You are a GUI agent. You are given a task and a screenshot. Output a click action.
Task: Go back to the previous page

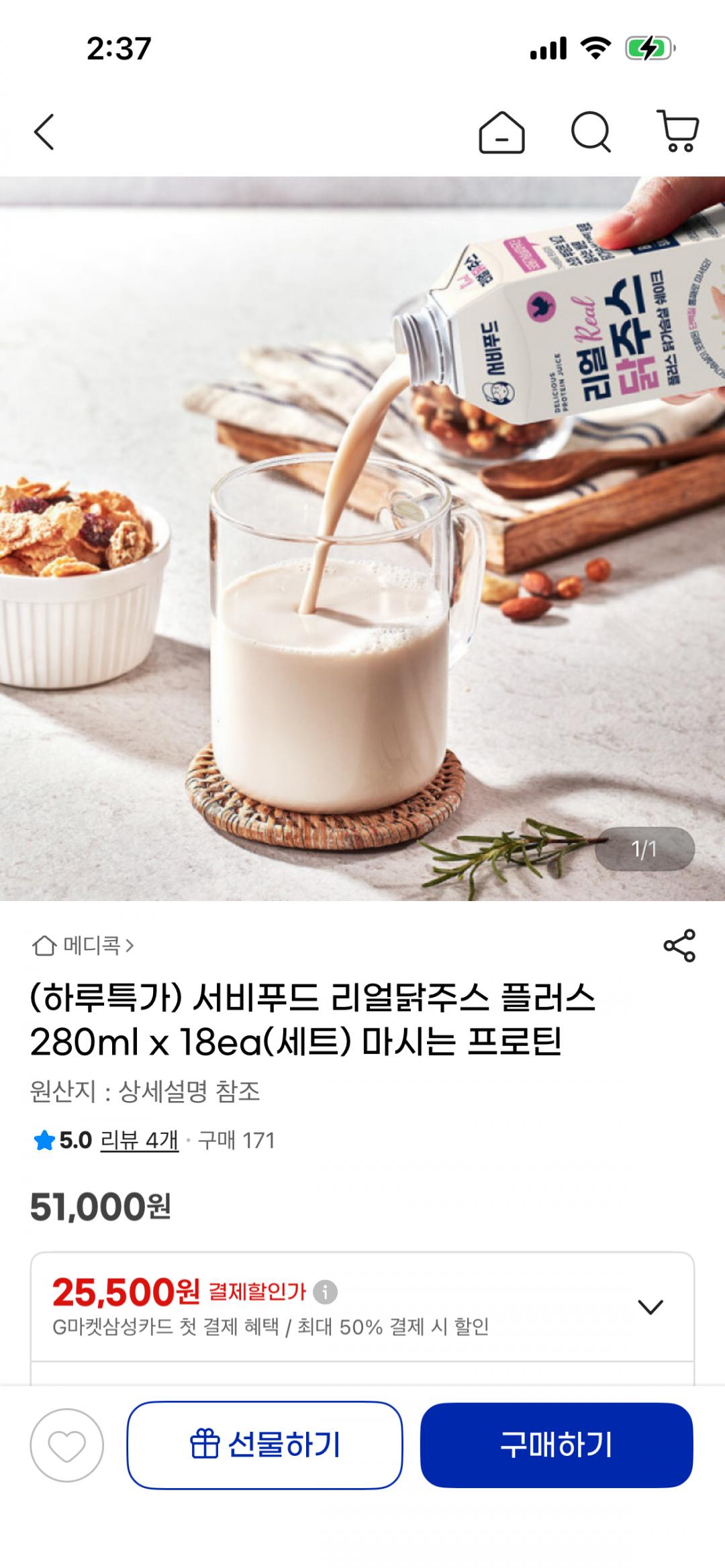coord(44,132)
